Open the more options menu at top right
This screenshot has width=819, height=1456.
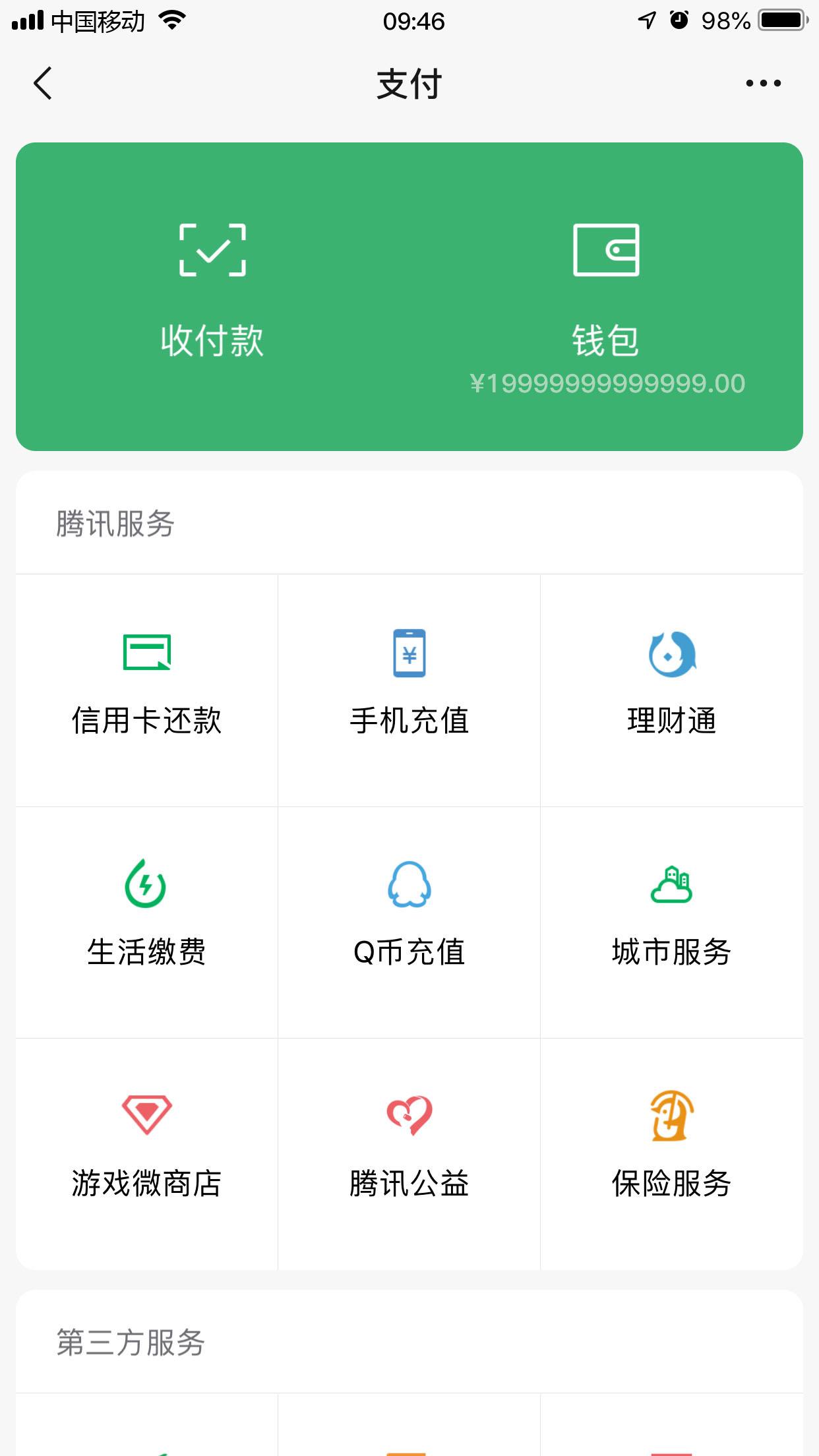[764, 83]
